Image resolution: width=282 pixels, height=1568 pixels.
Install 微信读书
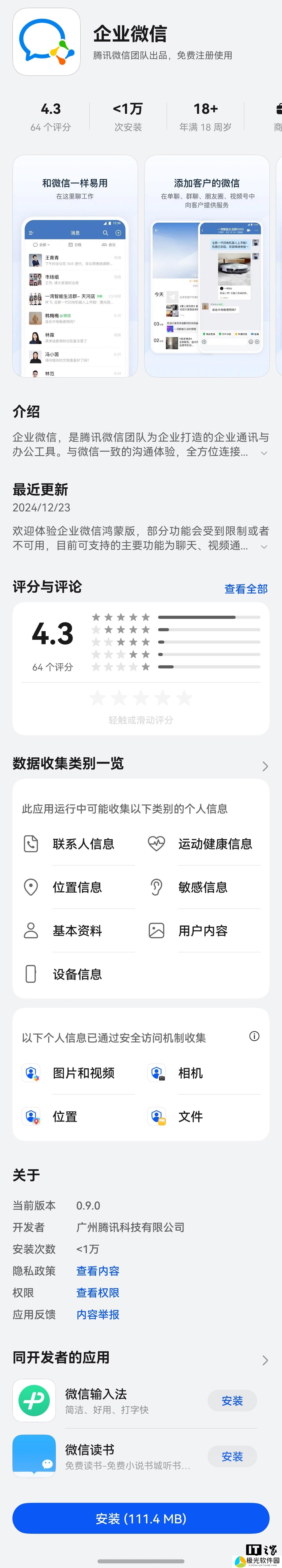pyautogui.click(x=232, y=1457)
